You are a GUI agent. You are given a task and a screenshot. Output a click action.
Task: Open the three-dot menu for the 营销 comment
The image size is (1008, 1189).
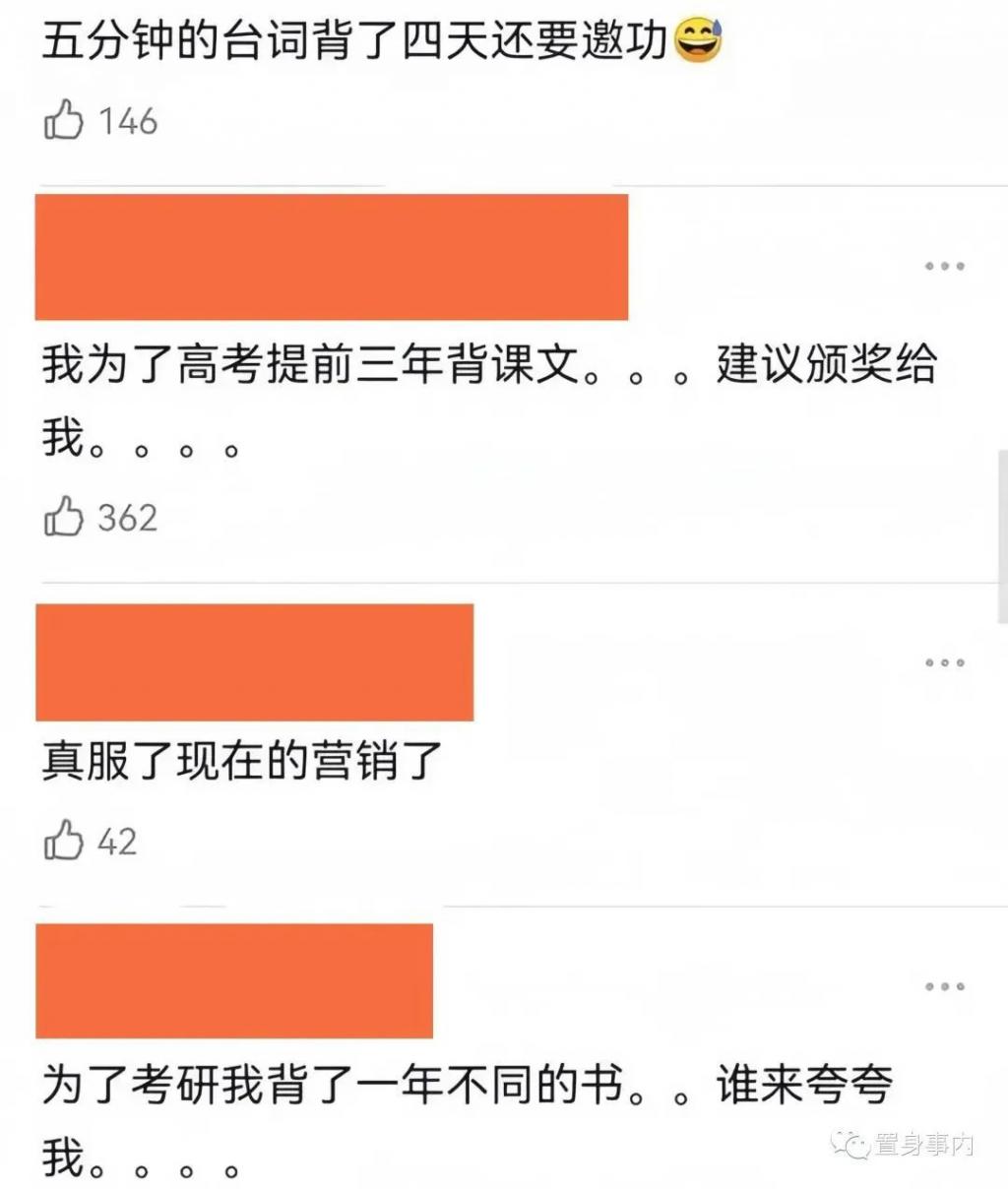(x=944, y=662)
